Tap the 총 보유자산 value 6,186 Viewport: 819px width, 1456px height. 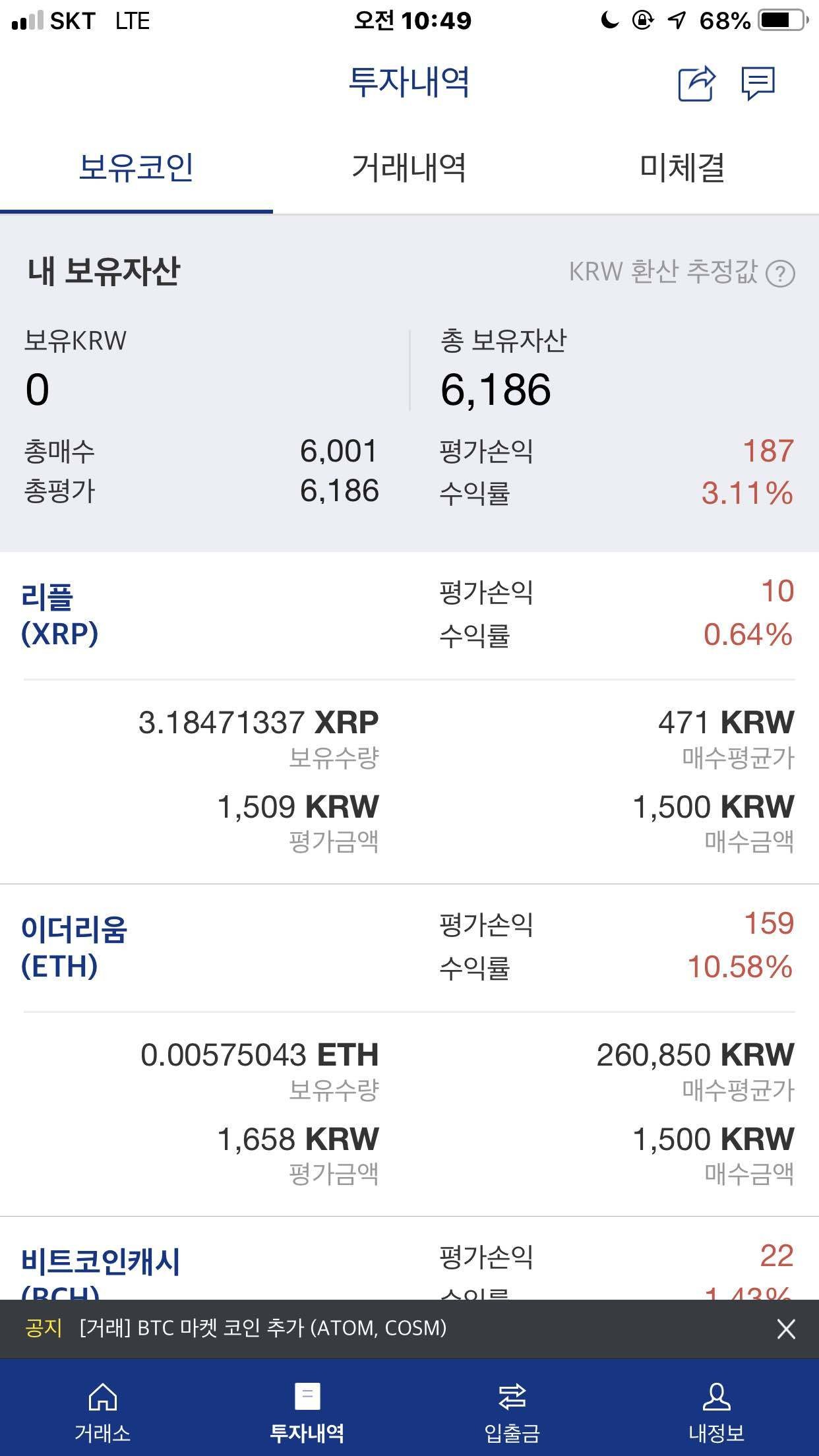496,388
